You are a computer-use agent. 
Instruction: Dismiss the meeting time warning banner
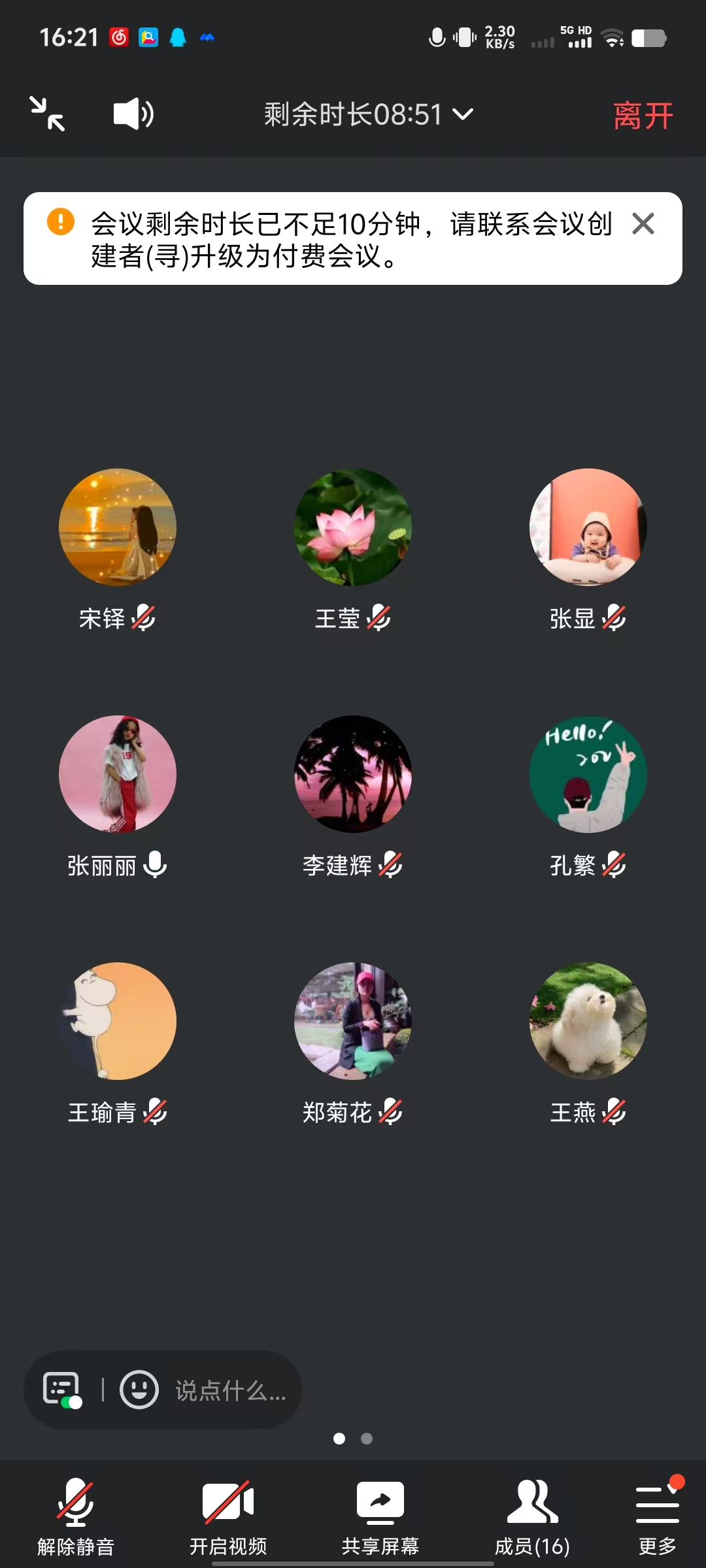pyautogui.click(x=643, y=224)
